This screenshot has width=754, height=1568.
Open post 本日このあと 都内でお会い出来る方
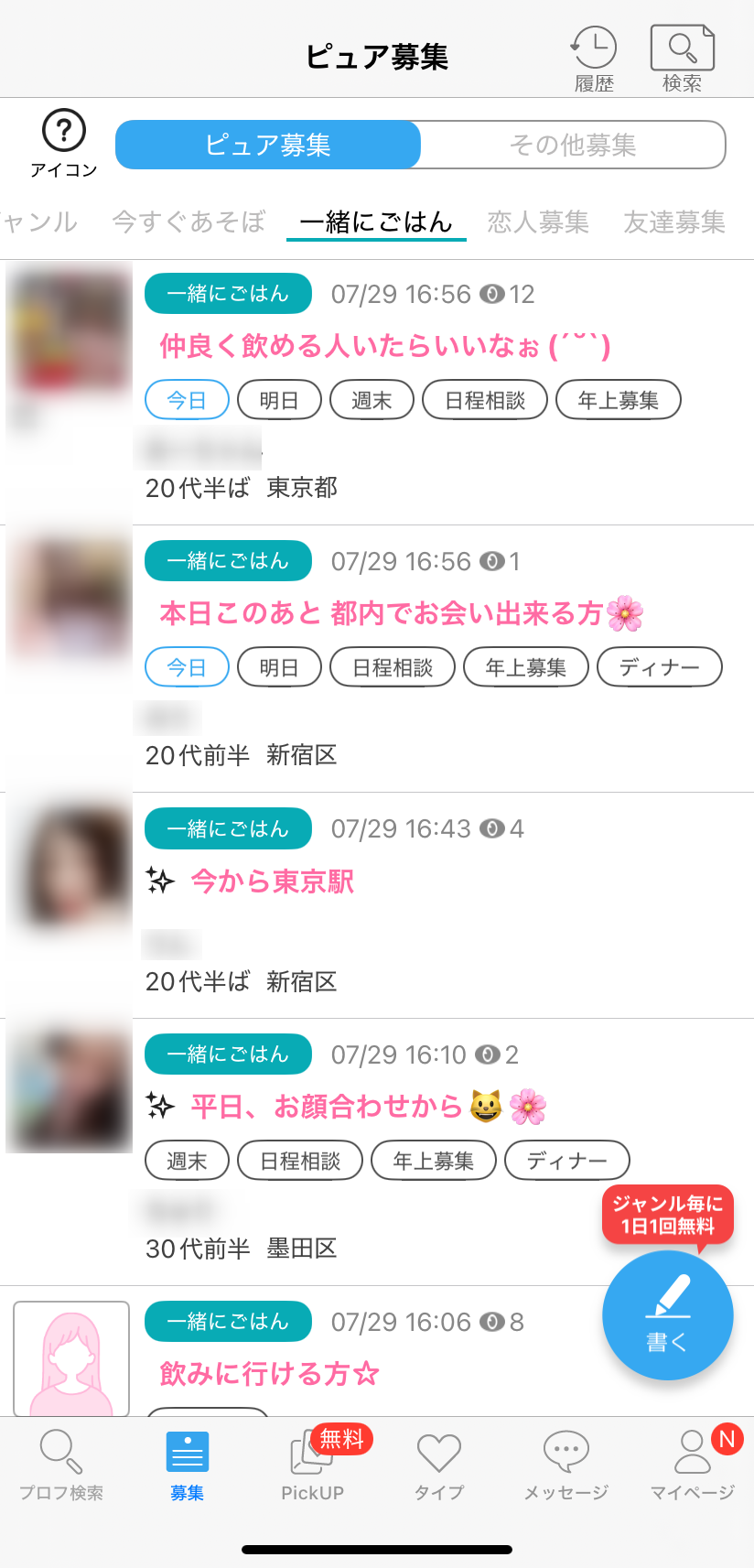pyautogui.click(x=381, y=613)
